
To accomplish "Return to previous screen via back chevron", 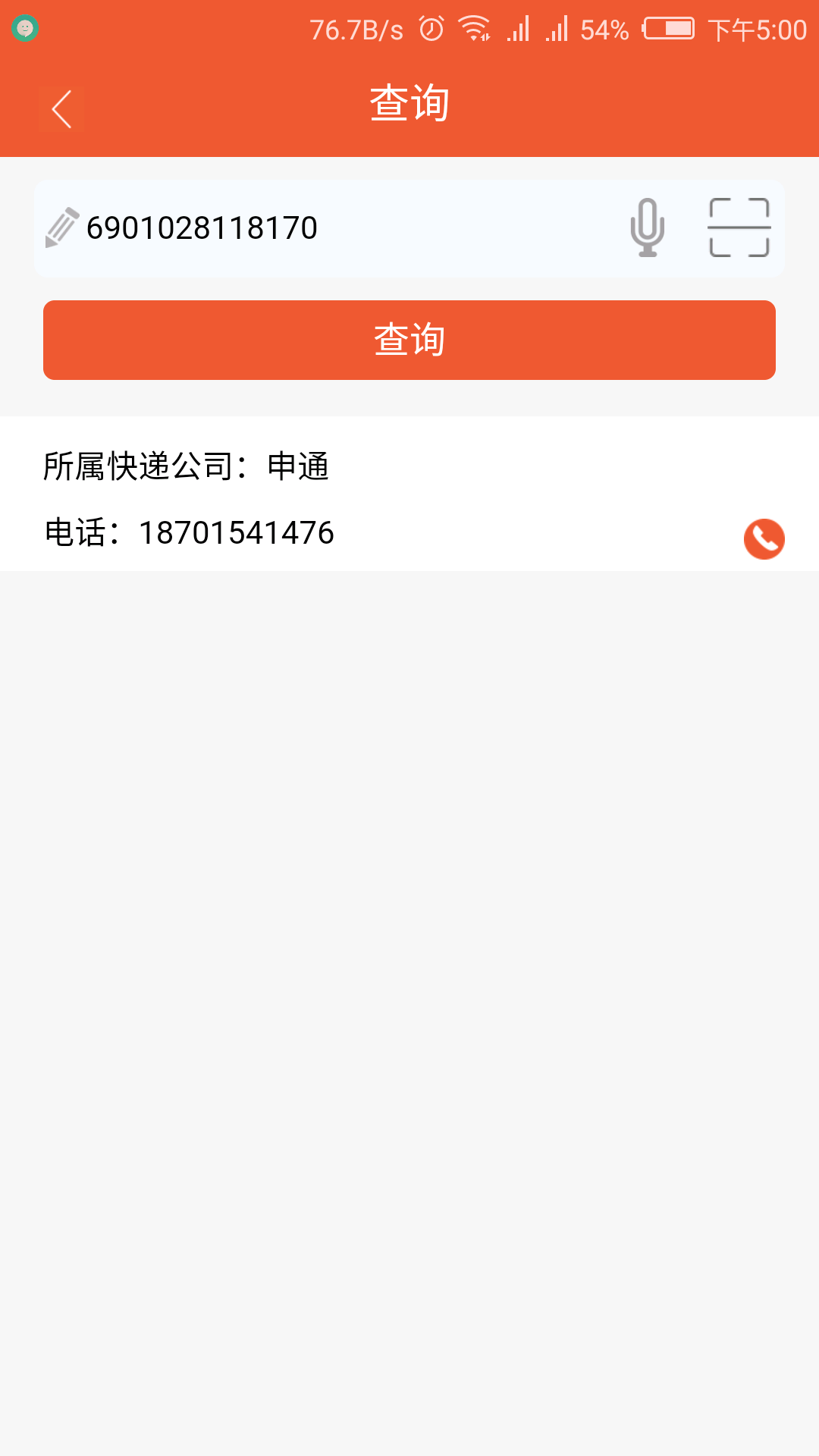I will 61,108.
